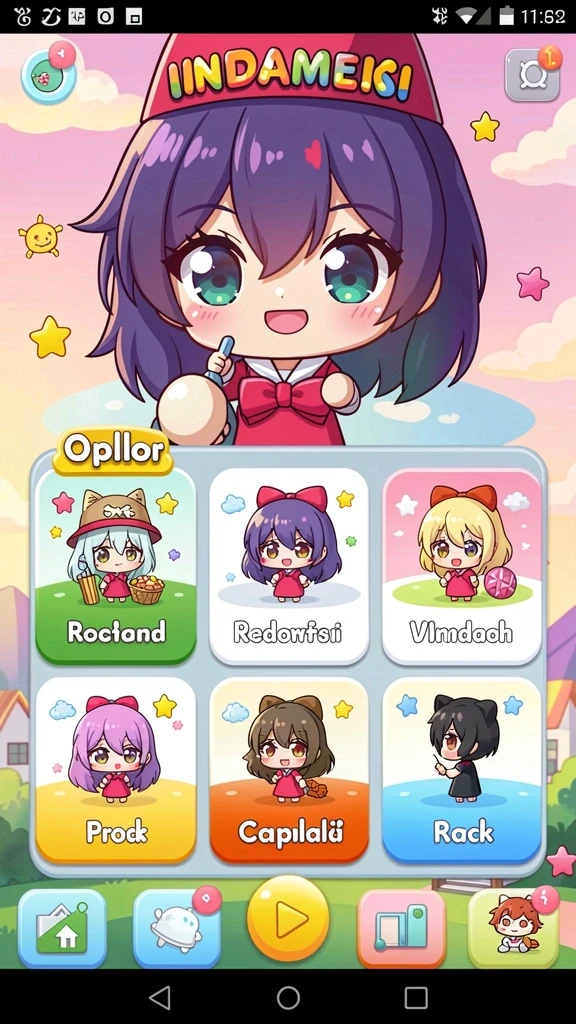Screen dimensions: 576x1024
Task: Open the orange-haired character tab
Action: 513,928
